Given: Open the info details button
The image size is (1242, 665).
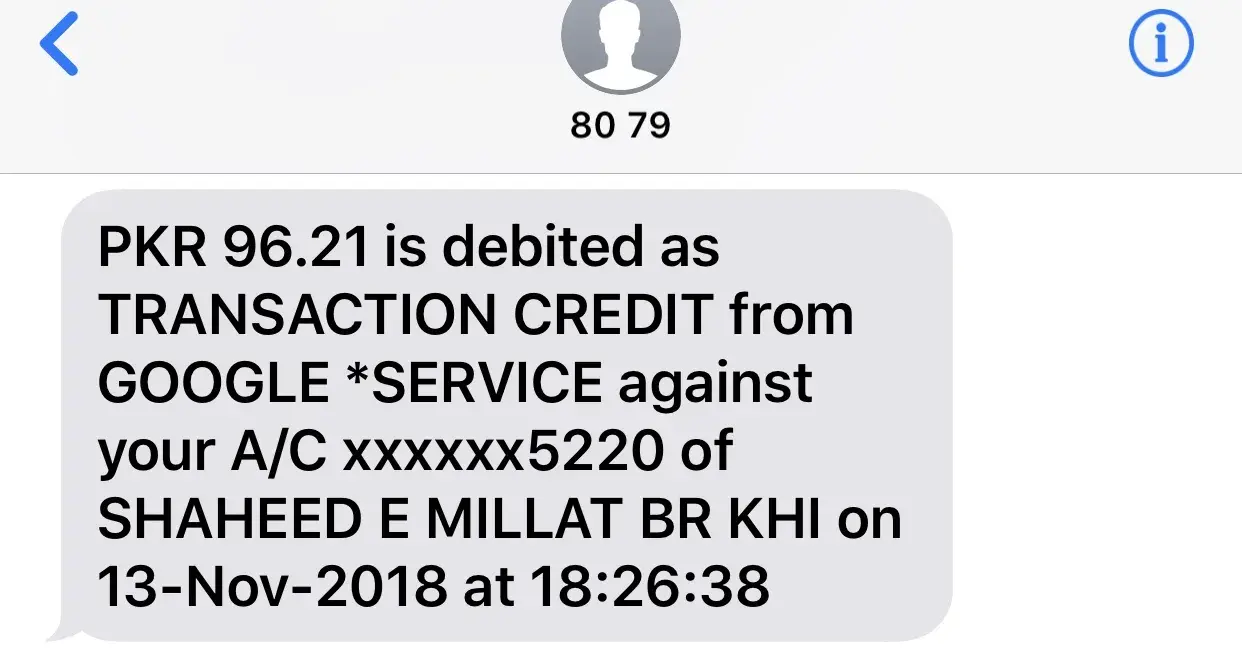Looking at the screenshot, I should pyautogui.click(x=1161, y=46).
